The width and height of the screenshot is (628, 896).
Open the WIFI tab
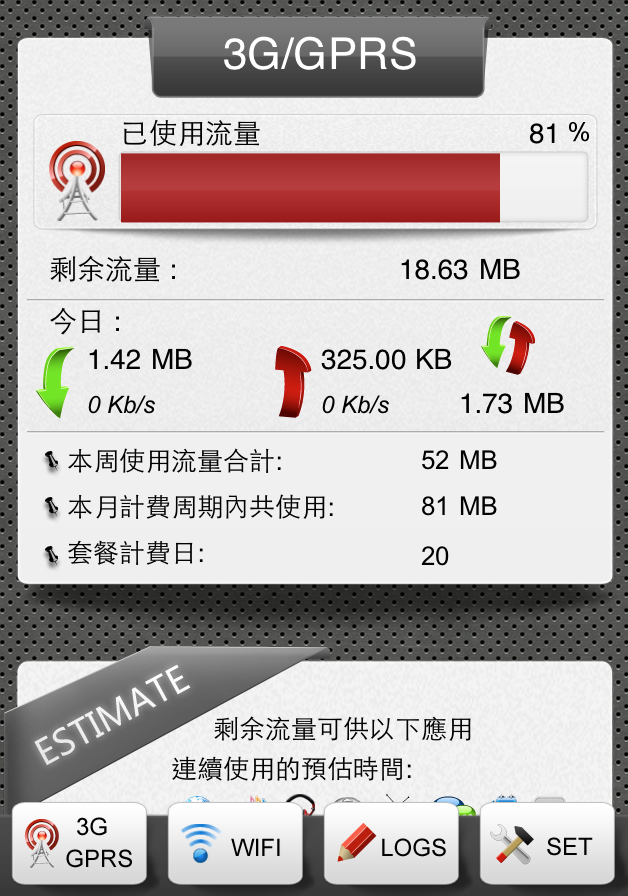(x=236, y=846)
